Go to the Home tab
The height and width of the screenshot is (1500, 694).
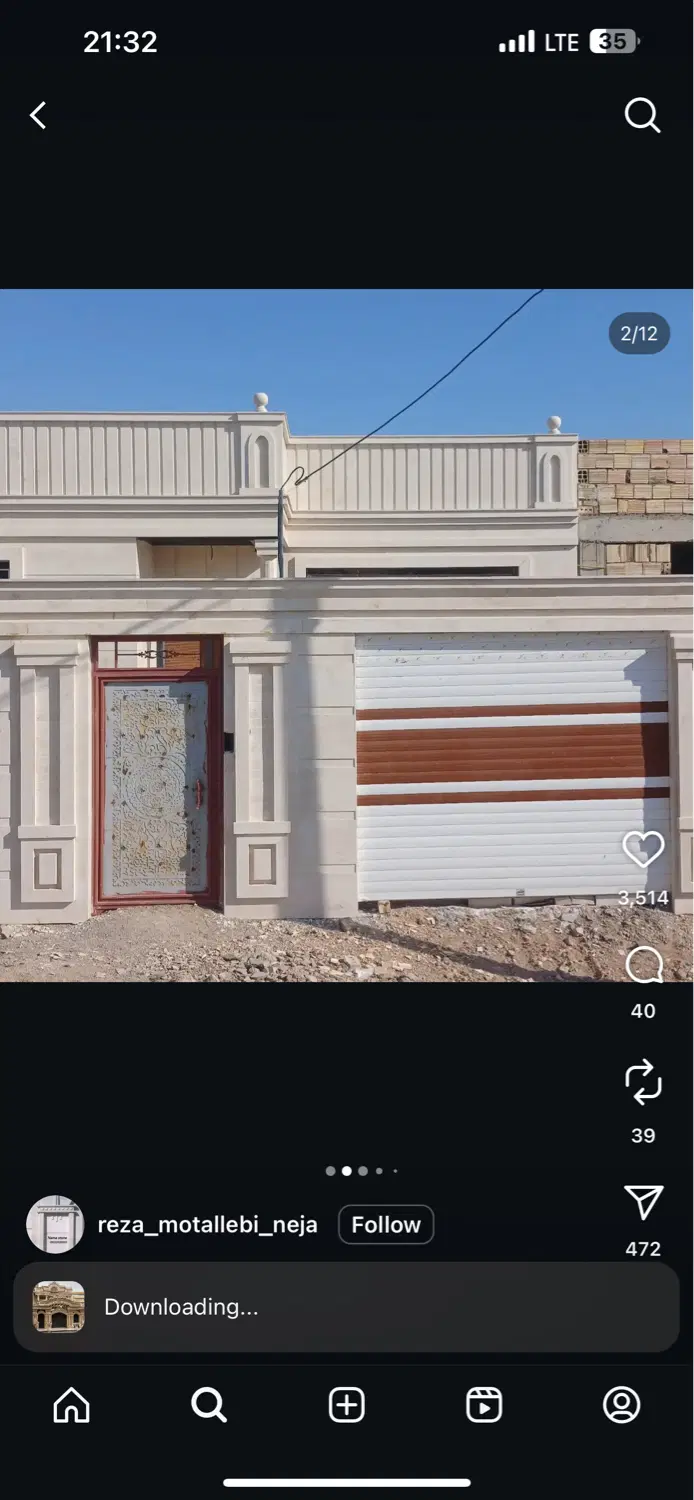pos(71,1405)
